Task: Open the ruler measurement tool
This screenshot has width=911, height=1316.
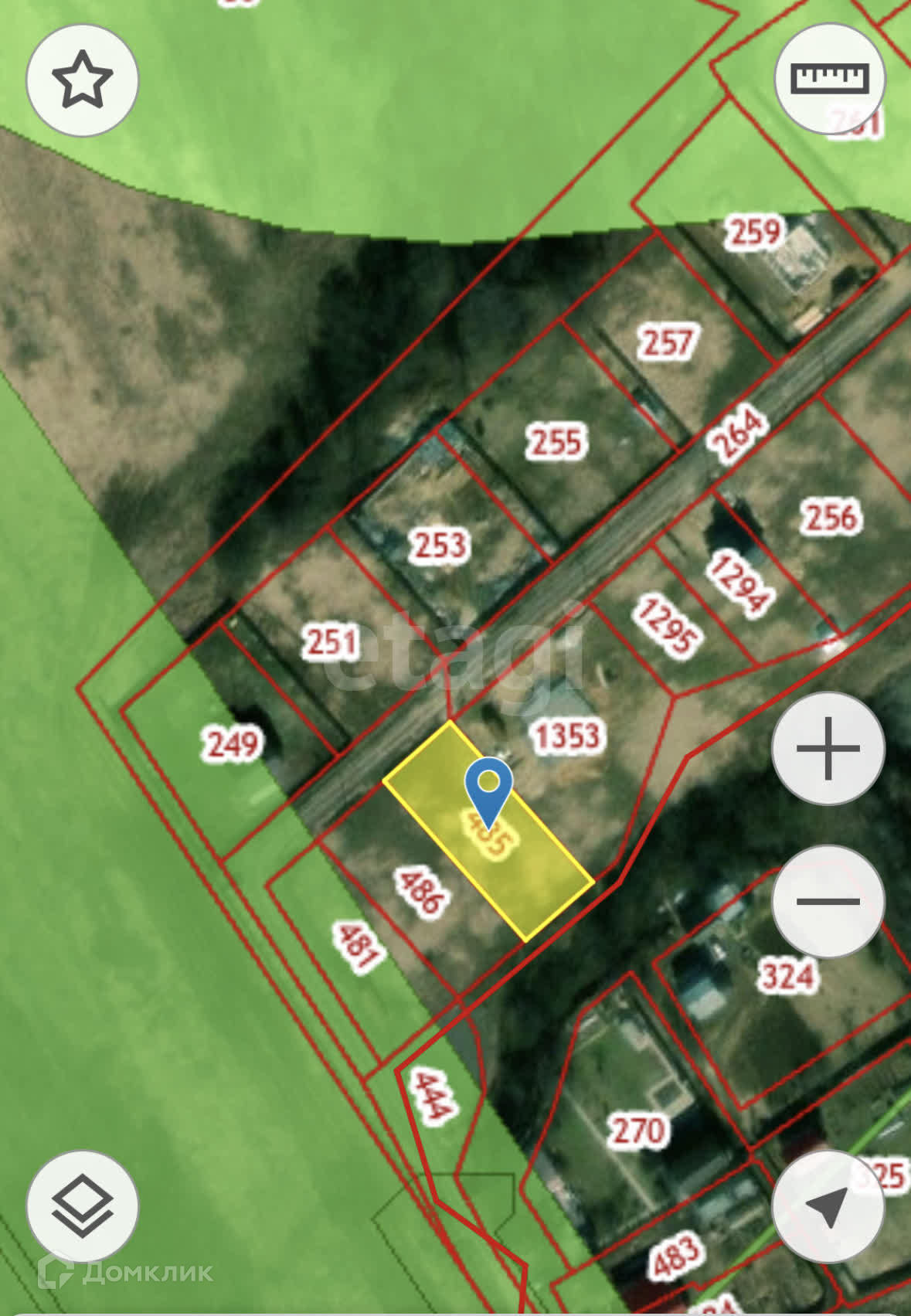Action: 830,78
